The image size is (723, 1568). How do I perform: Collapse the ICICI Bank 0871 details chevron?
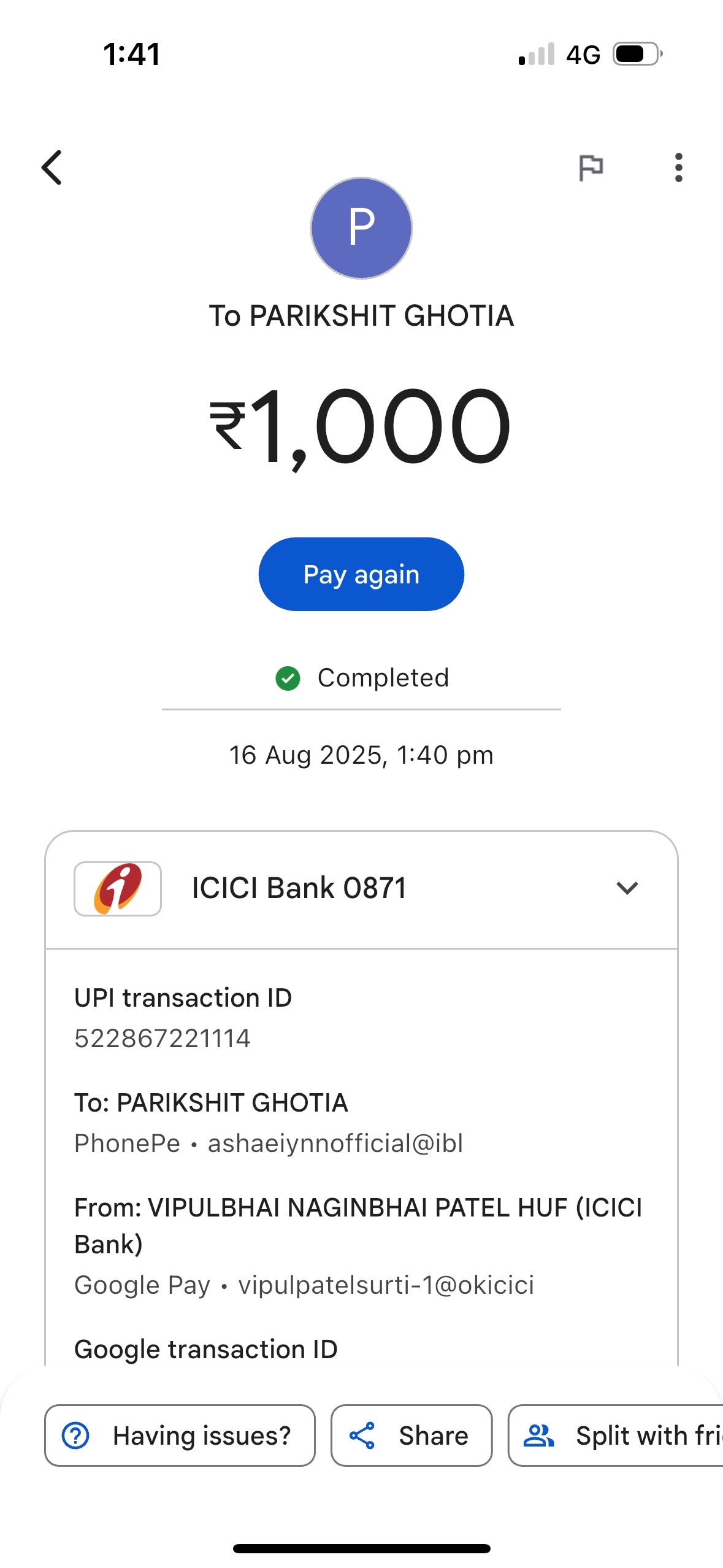[627, 888]
